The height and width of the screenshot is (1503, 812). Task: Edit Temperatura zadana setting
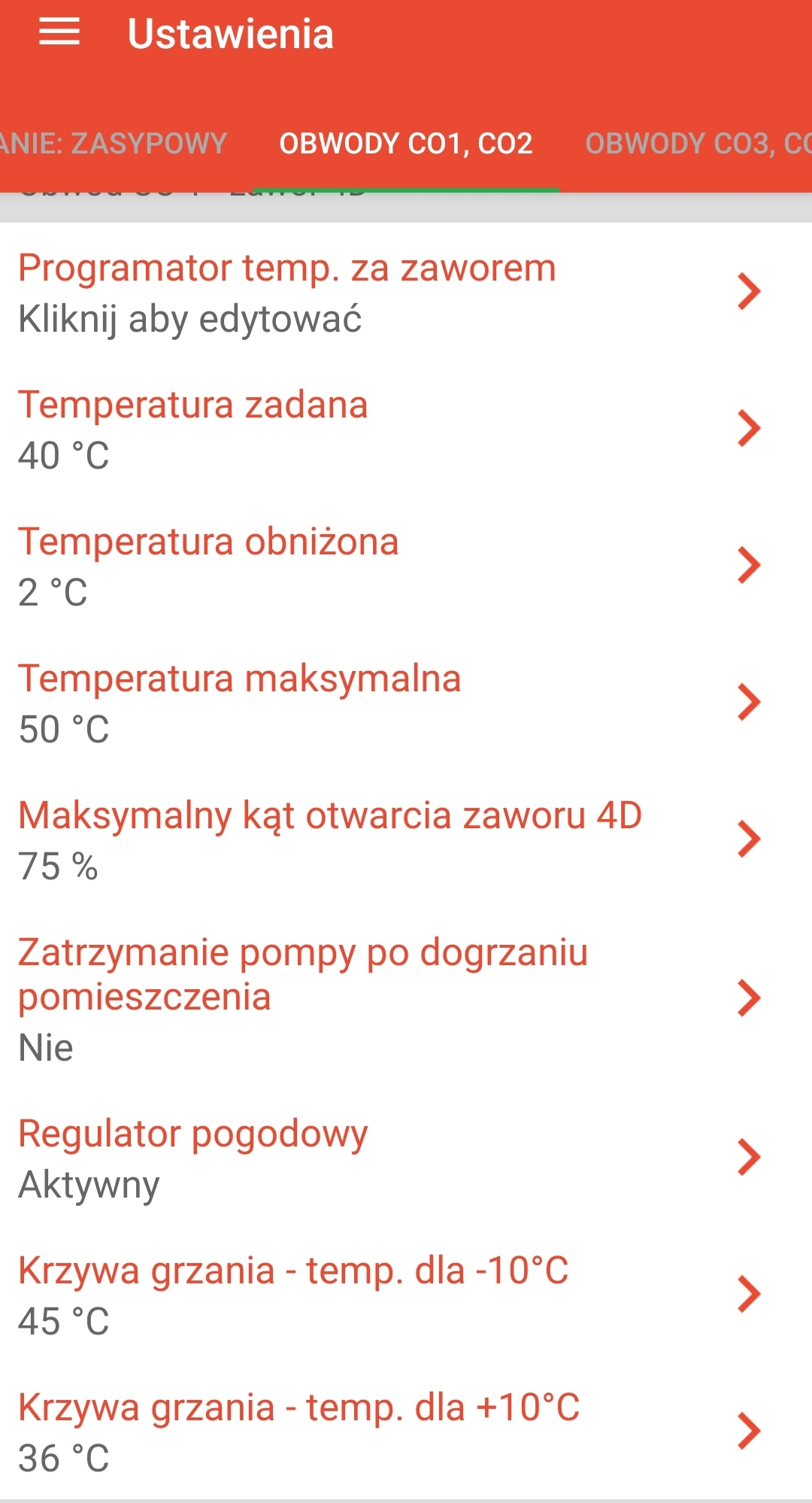coord(391,429)
